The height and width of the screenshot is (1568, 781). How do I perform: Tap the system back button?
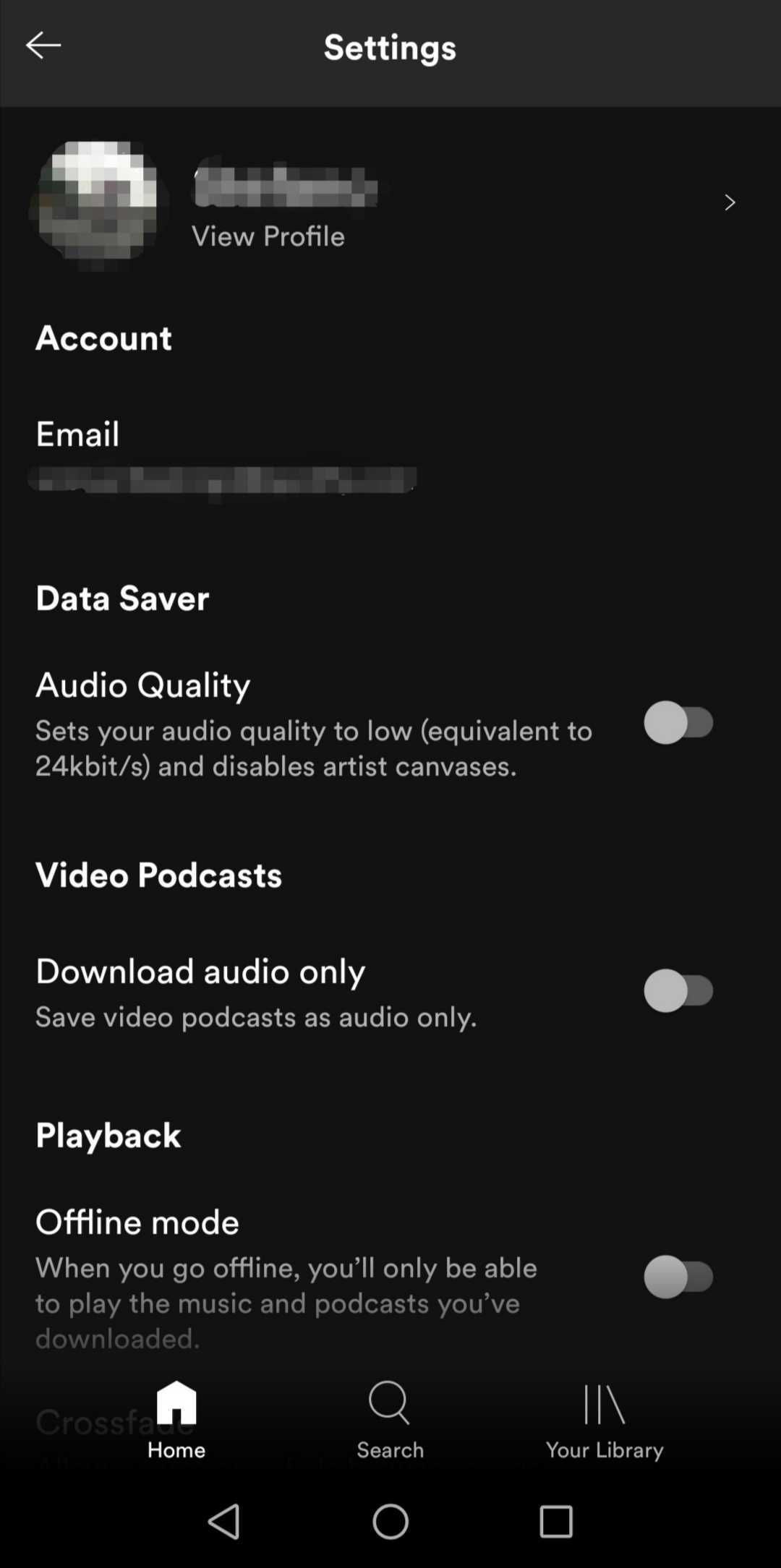tap(224, 1521)
